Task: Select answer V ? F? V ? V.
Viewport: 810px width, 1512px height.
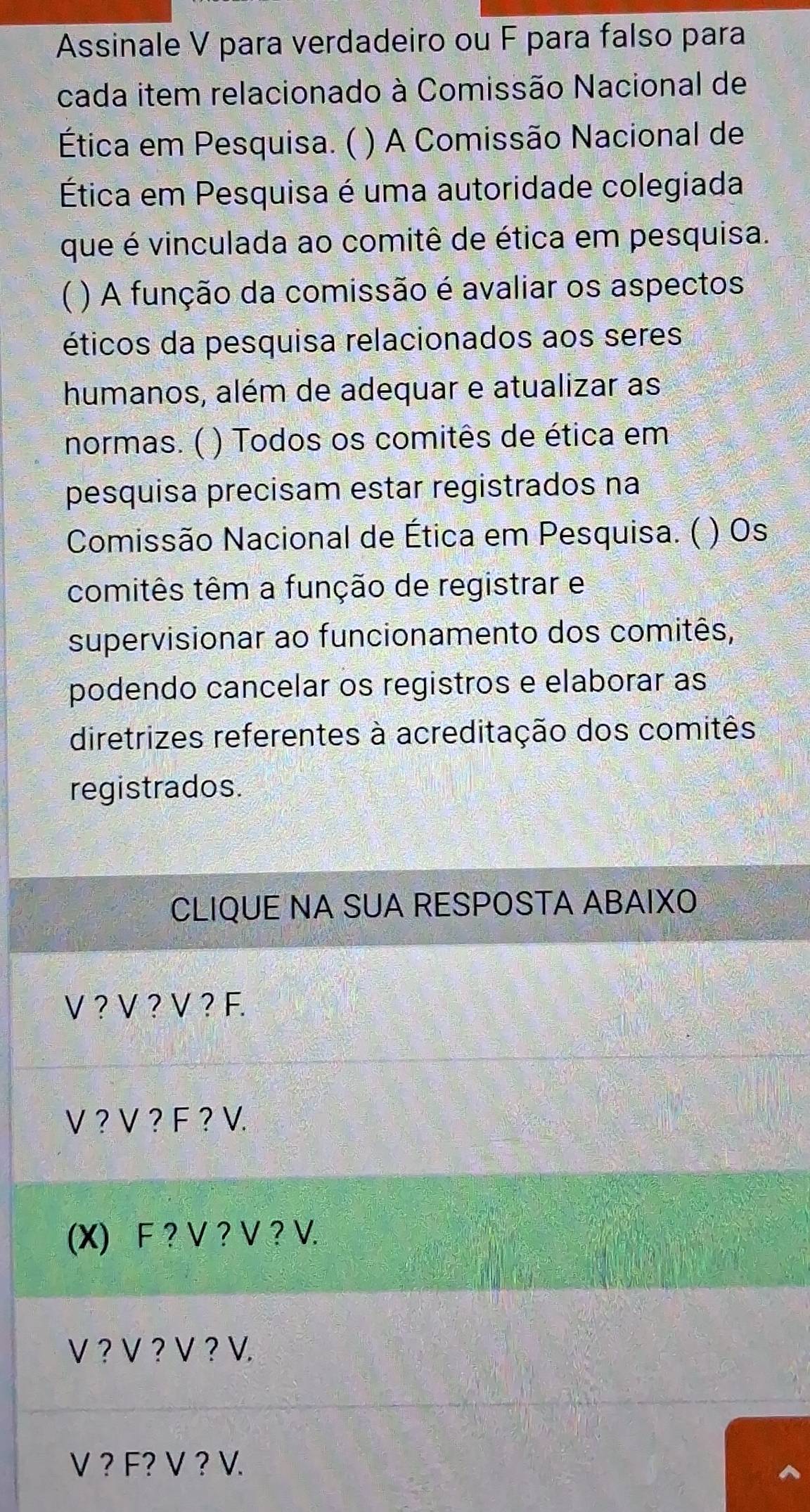Action: coord(156,1463)
